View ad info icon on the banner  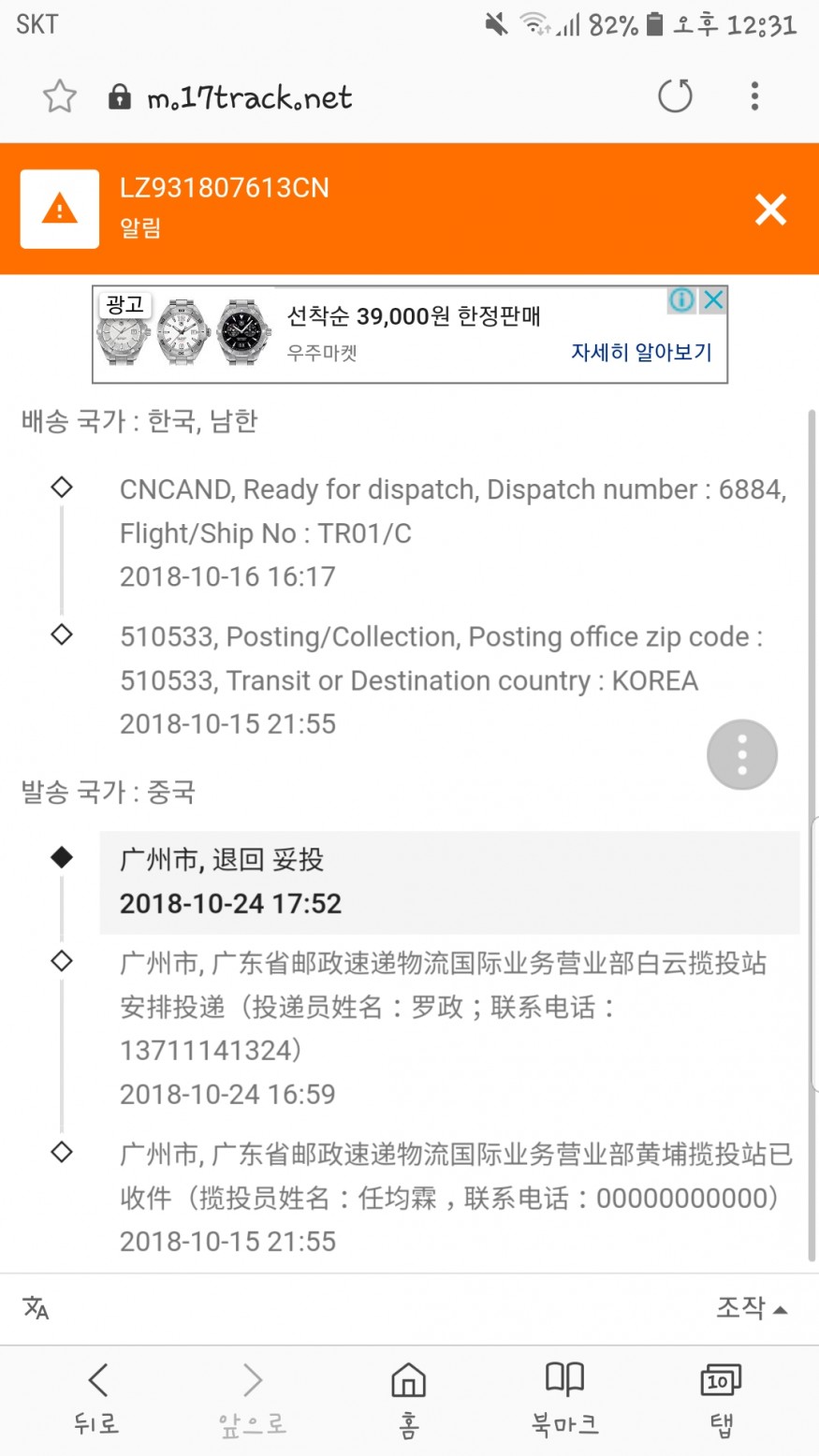(x=681, y=299)
